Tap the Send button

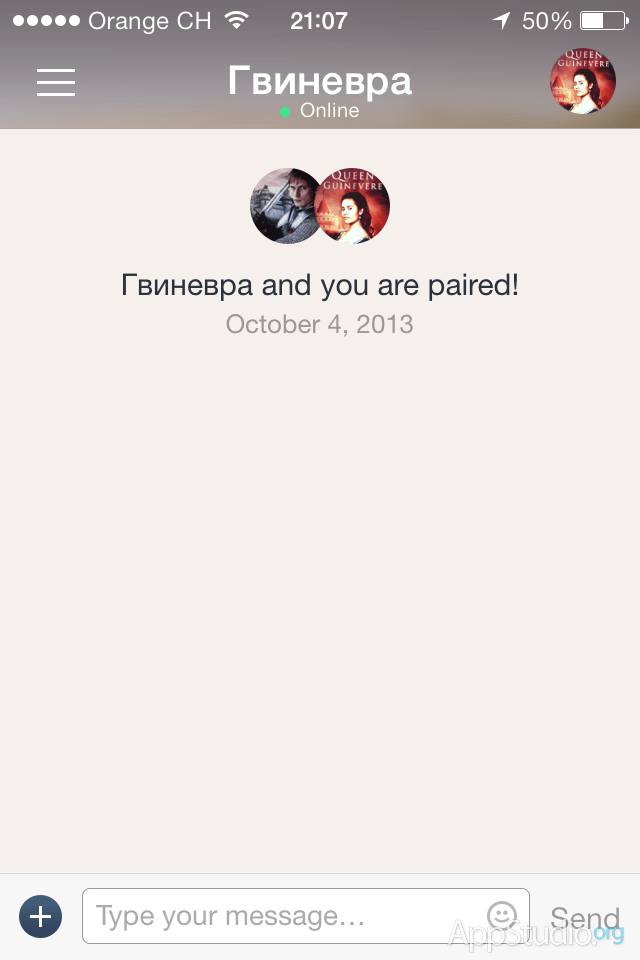585,918
